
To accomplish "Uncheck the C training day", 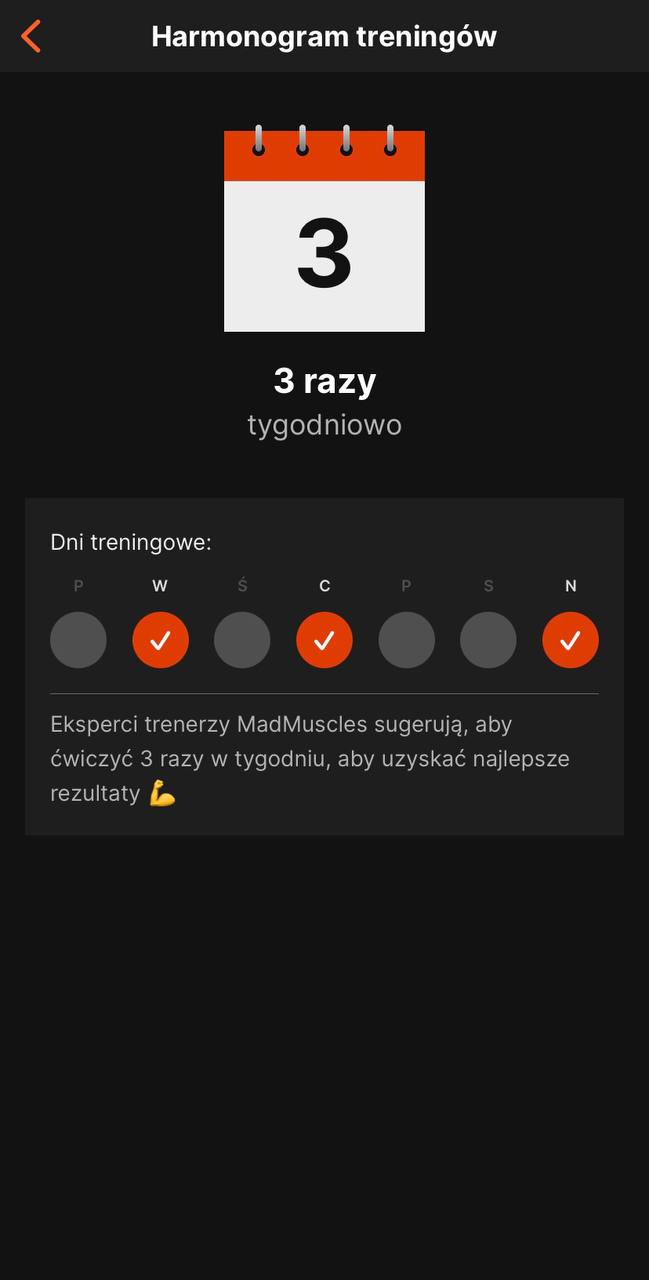I will (324, 640).
